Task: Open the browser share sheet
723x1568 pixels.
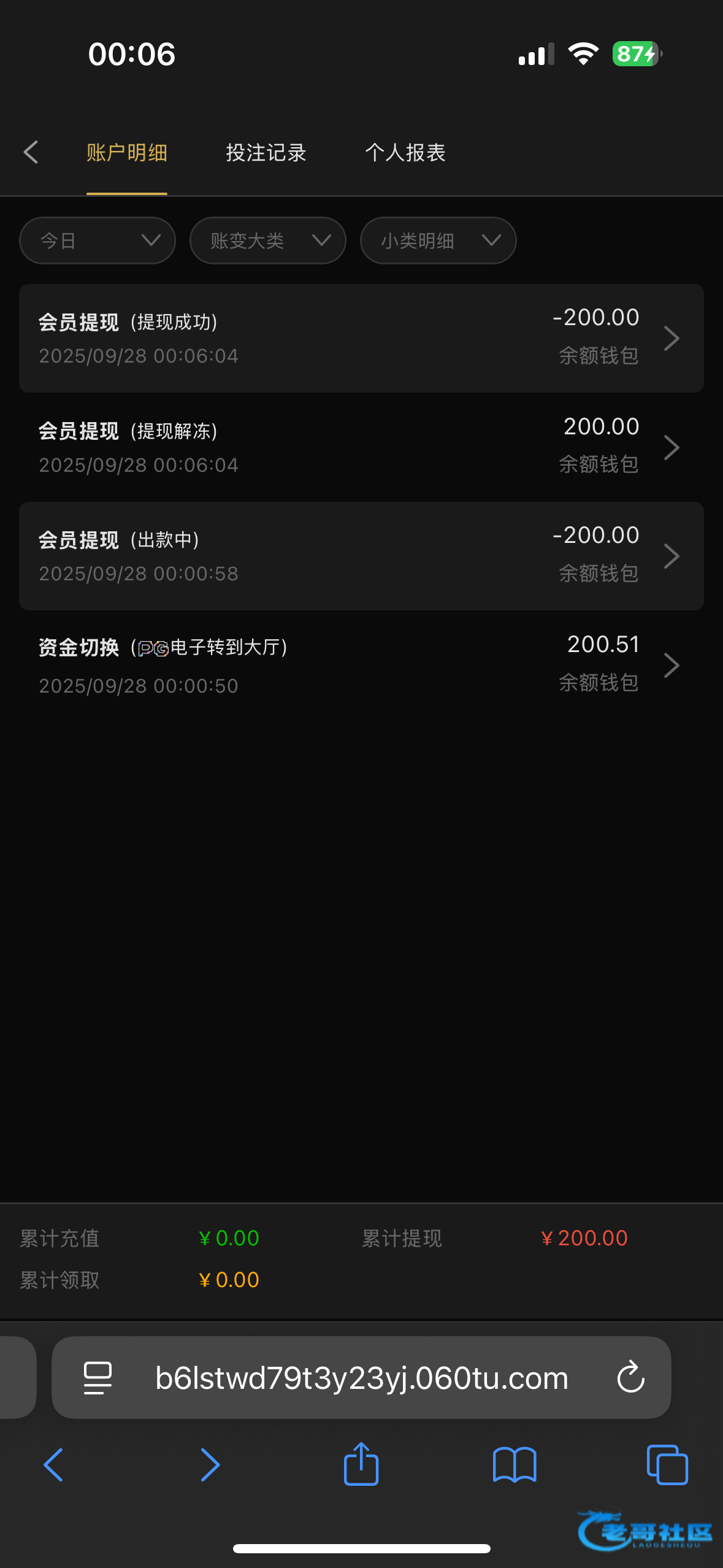Action: point(361,1464)
